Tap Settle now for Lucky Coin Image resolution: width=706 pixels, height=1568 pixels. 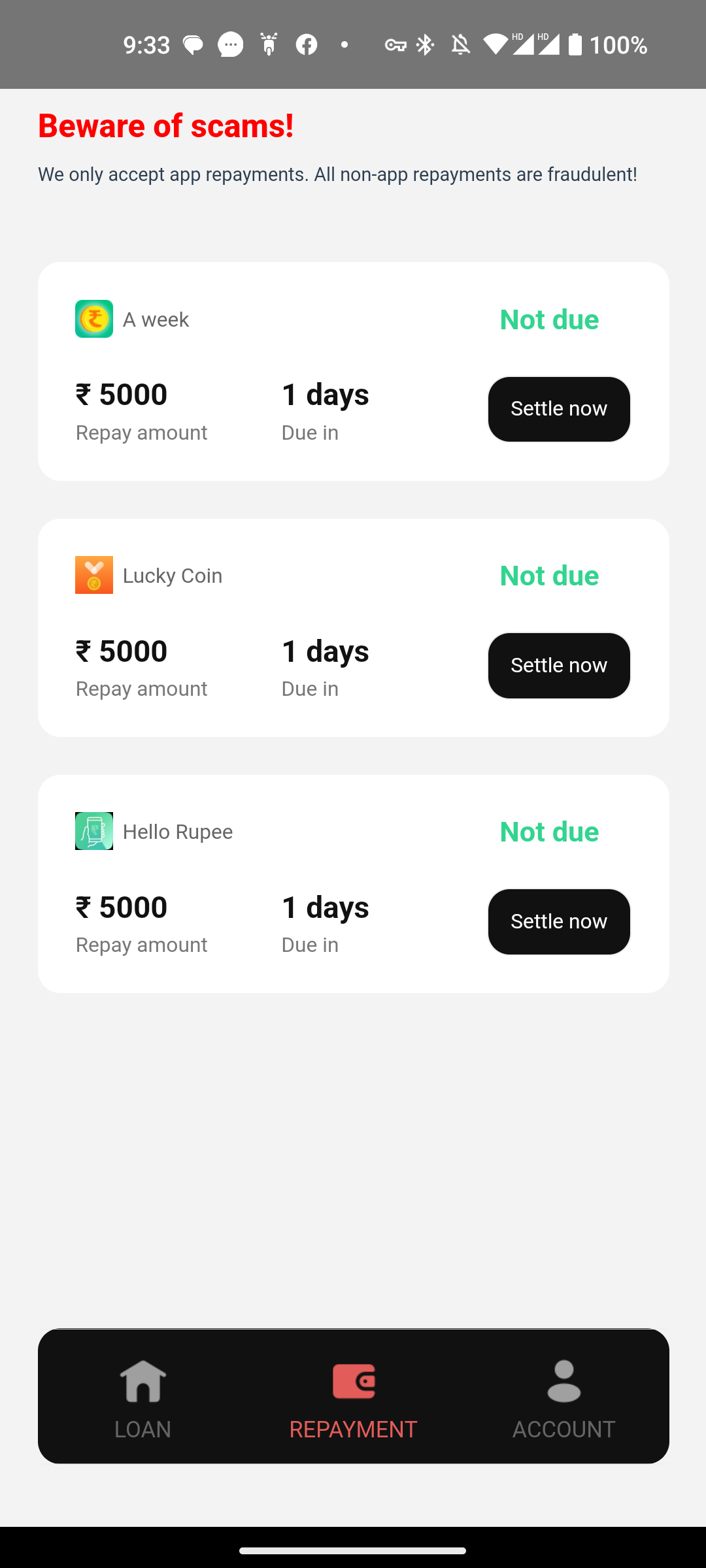coord(559,665)
